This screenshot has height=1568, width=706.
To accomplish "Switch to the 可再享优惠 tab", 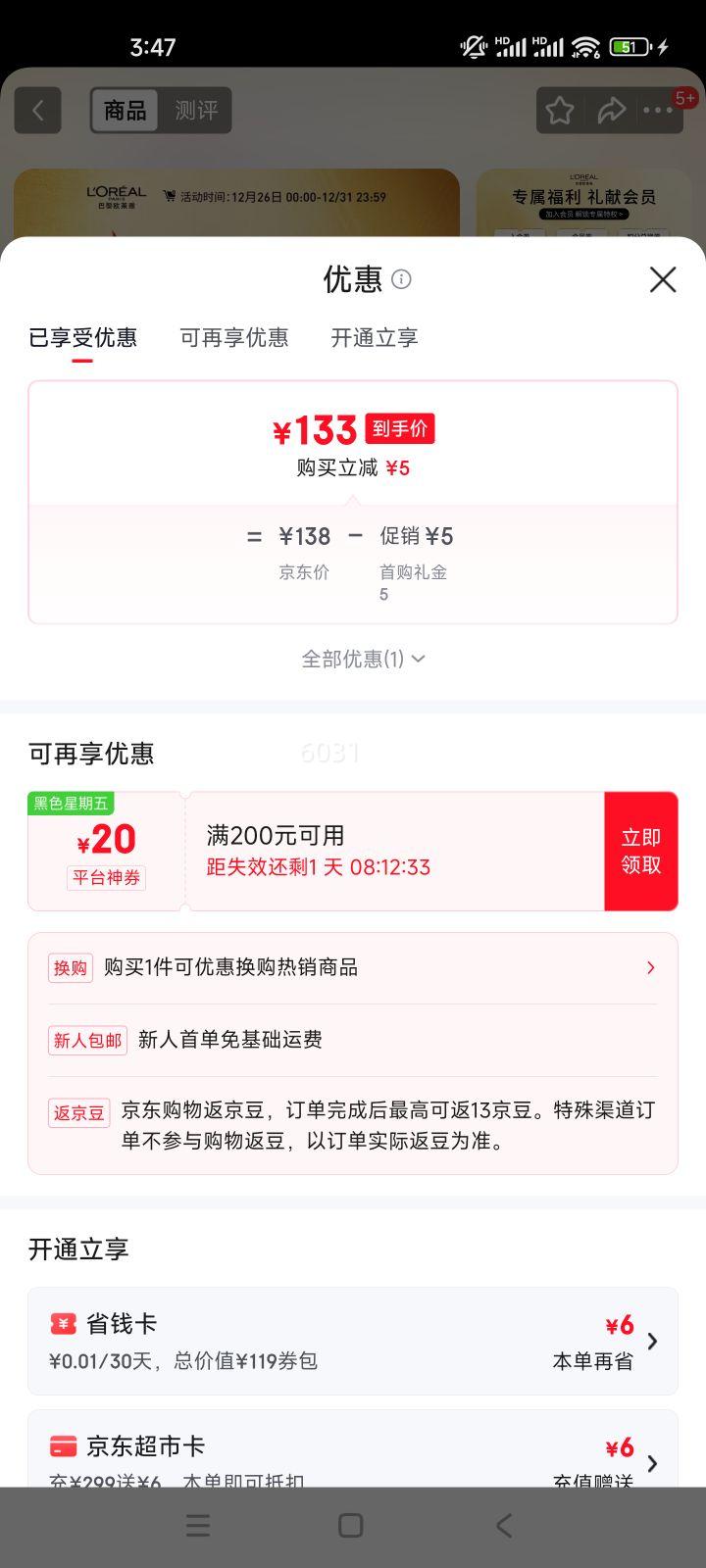I will click(x=233, y=338).
